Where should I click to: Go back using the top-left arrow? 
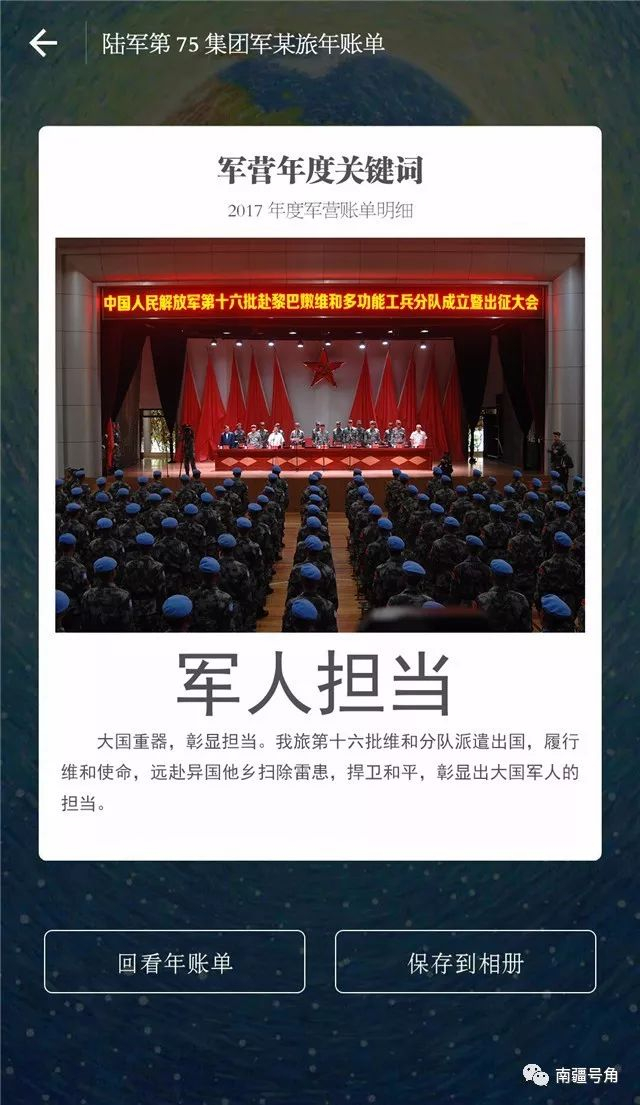[x=43, y=44]
